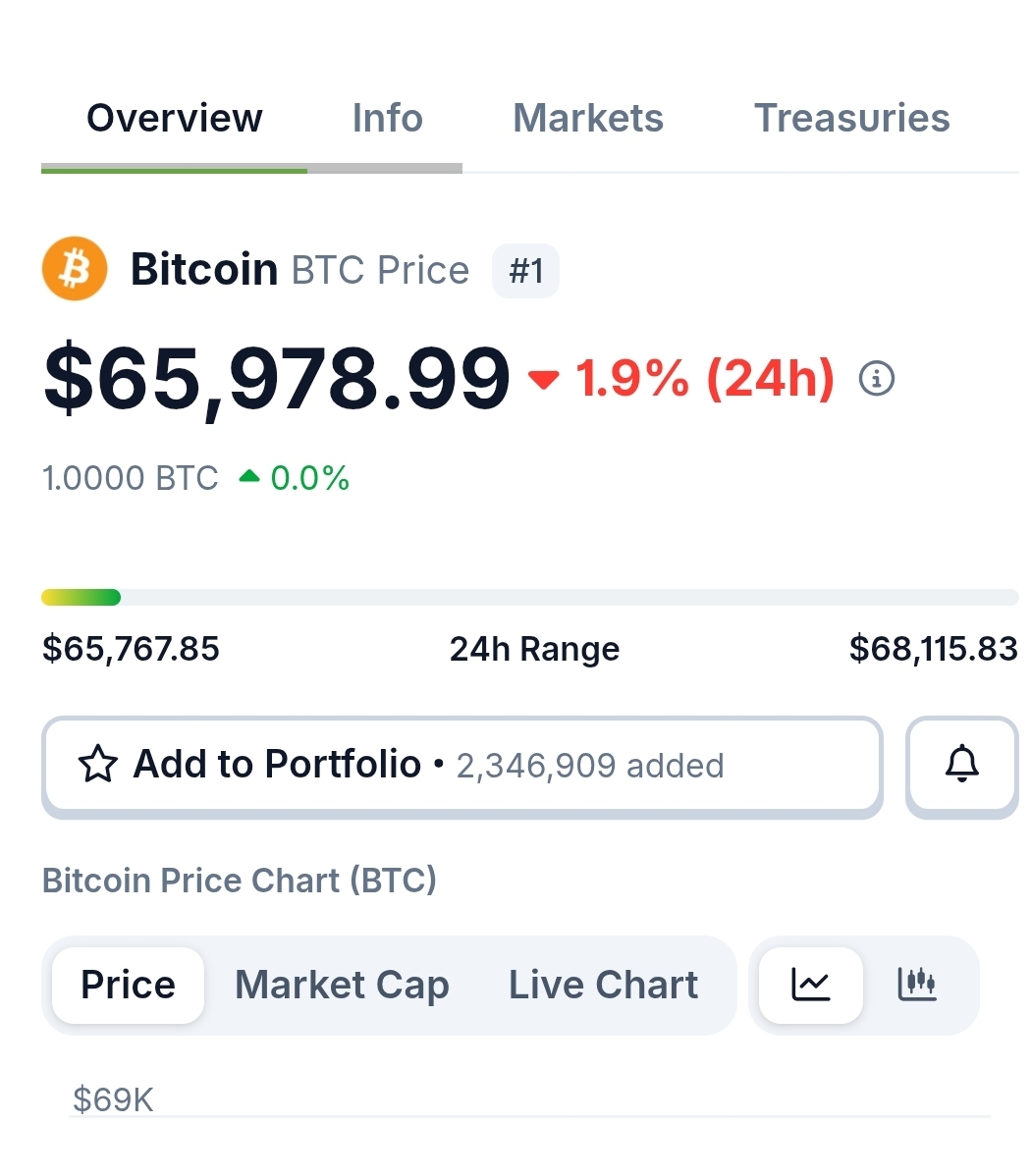Open the Info tab
The width and height of the screenshot is (1031, 1176).
[387, 119]
